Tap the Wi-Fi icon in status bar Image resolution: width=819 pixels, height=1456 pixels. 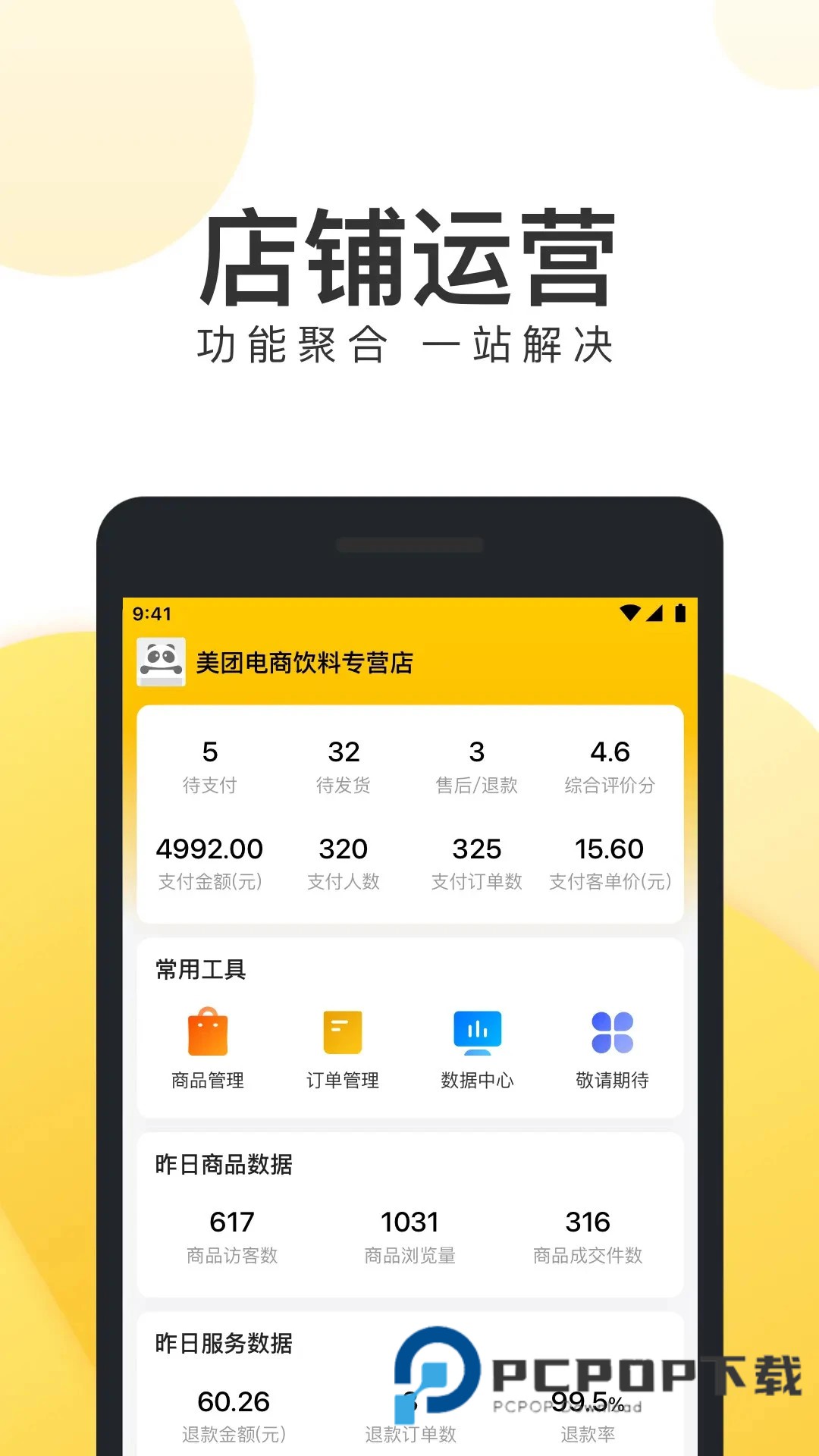point(629,611)
